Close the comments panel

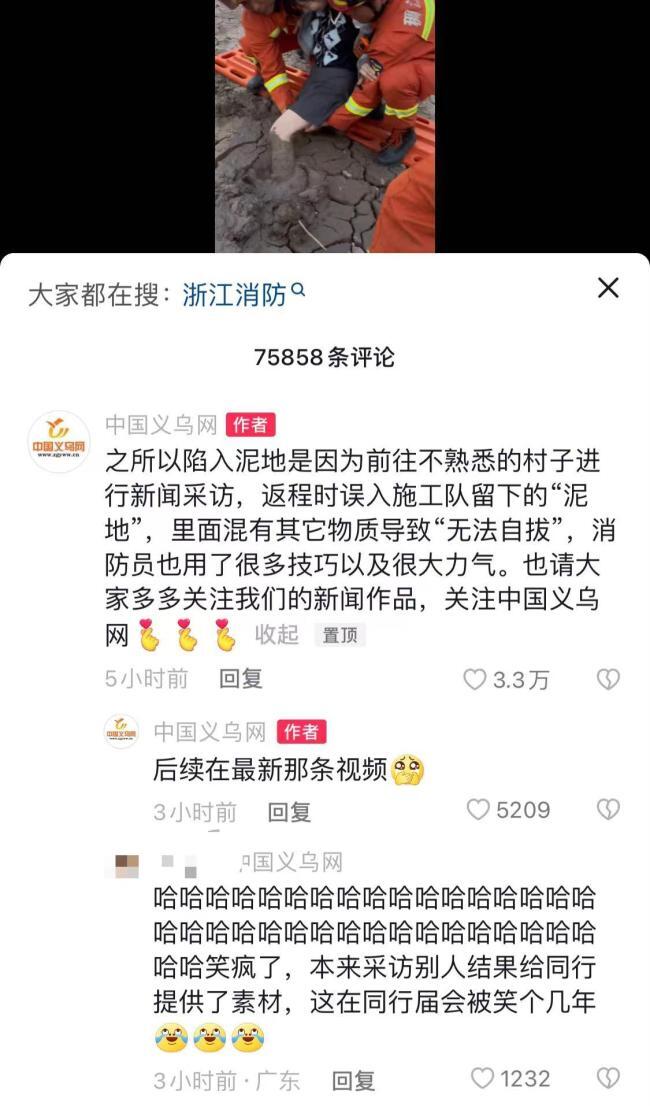[x=608, y=288]
